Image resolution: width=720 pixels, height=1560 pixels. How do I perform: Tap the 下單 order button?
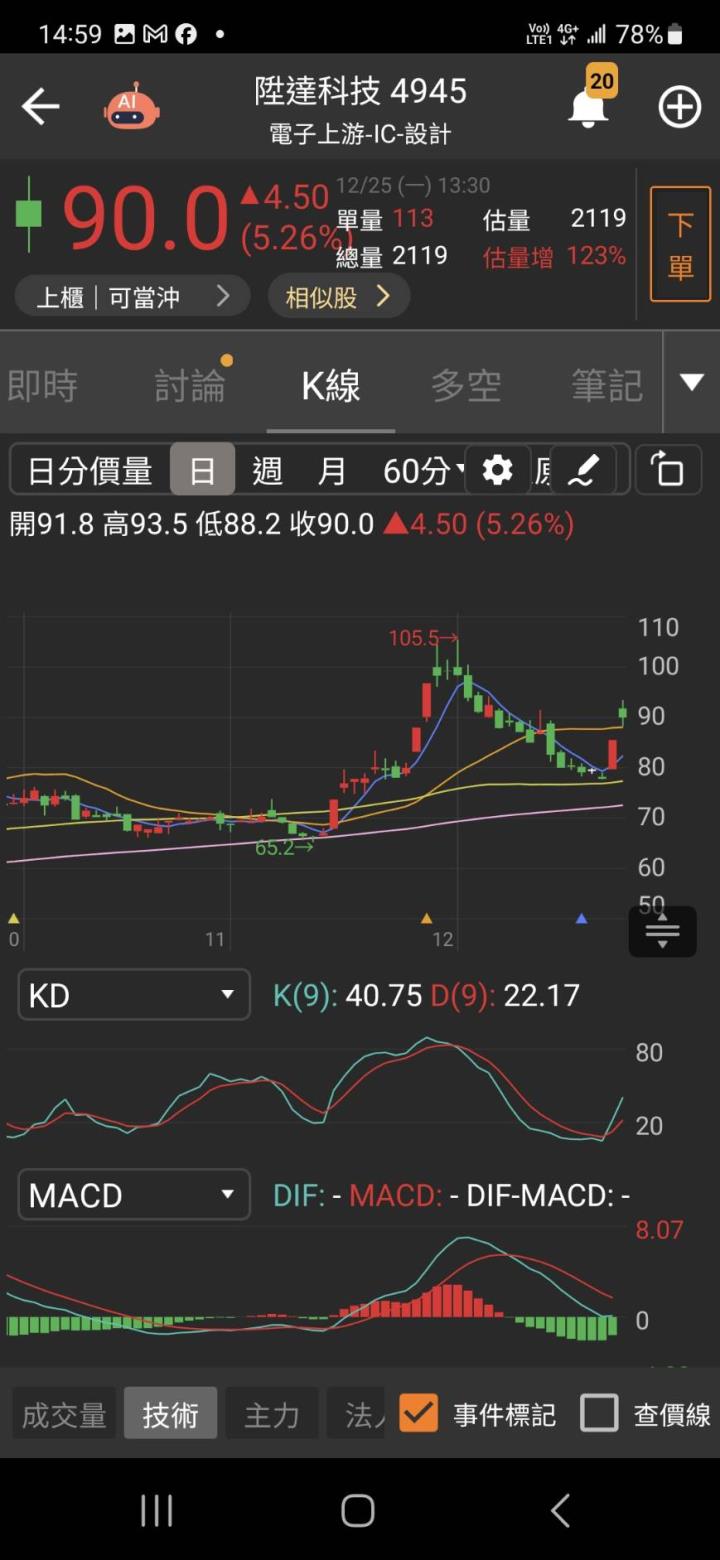[x=680, y=244]
